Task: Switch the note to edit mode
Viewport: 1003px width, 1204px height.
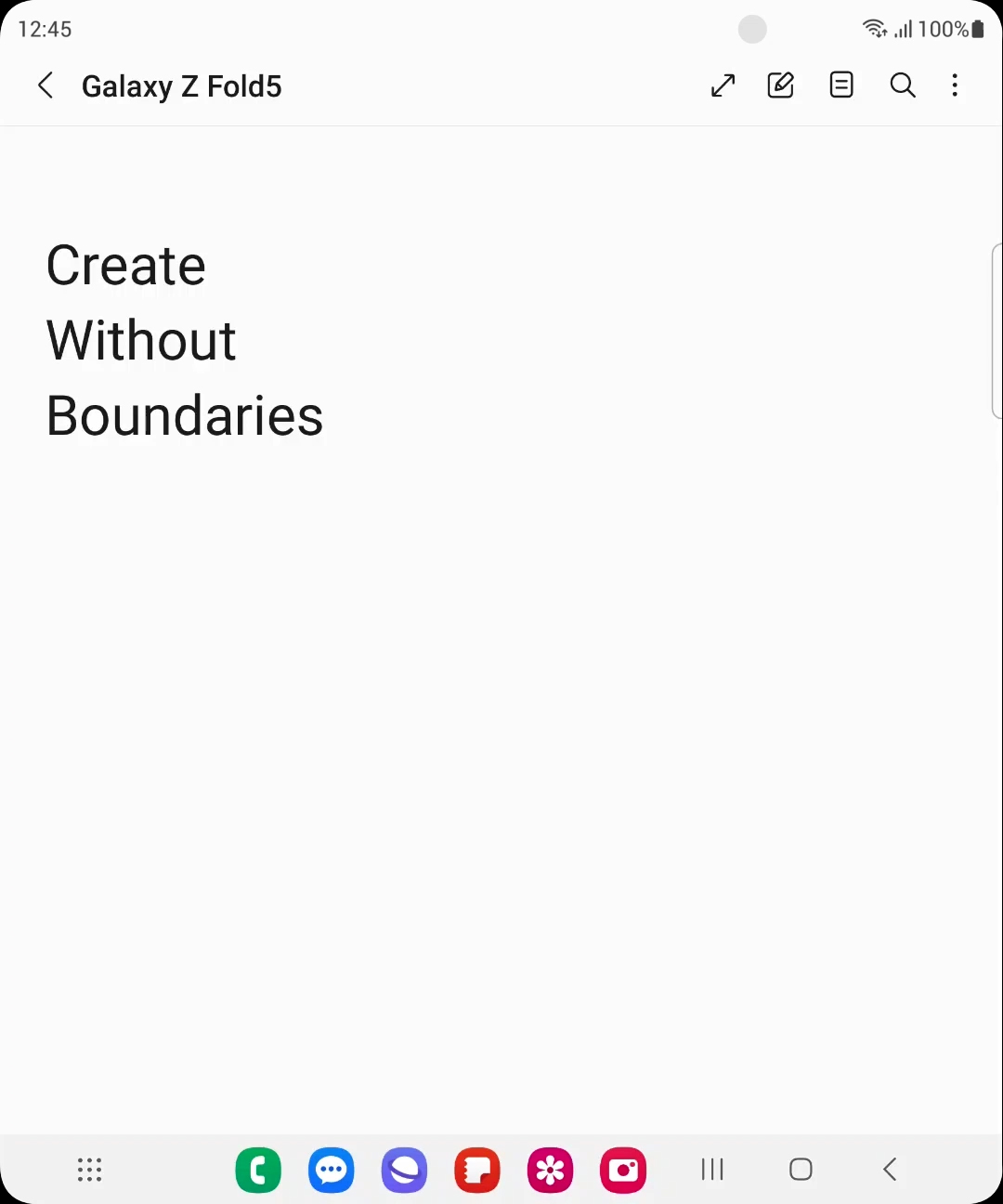Action: pos(781,85)
